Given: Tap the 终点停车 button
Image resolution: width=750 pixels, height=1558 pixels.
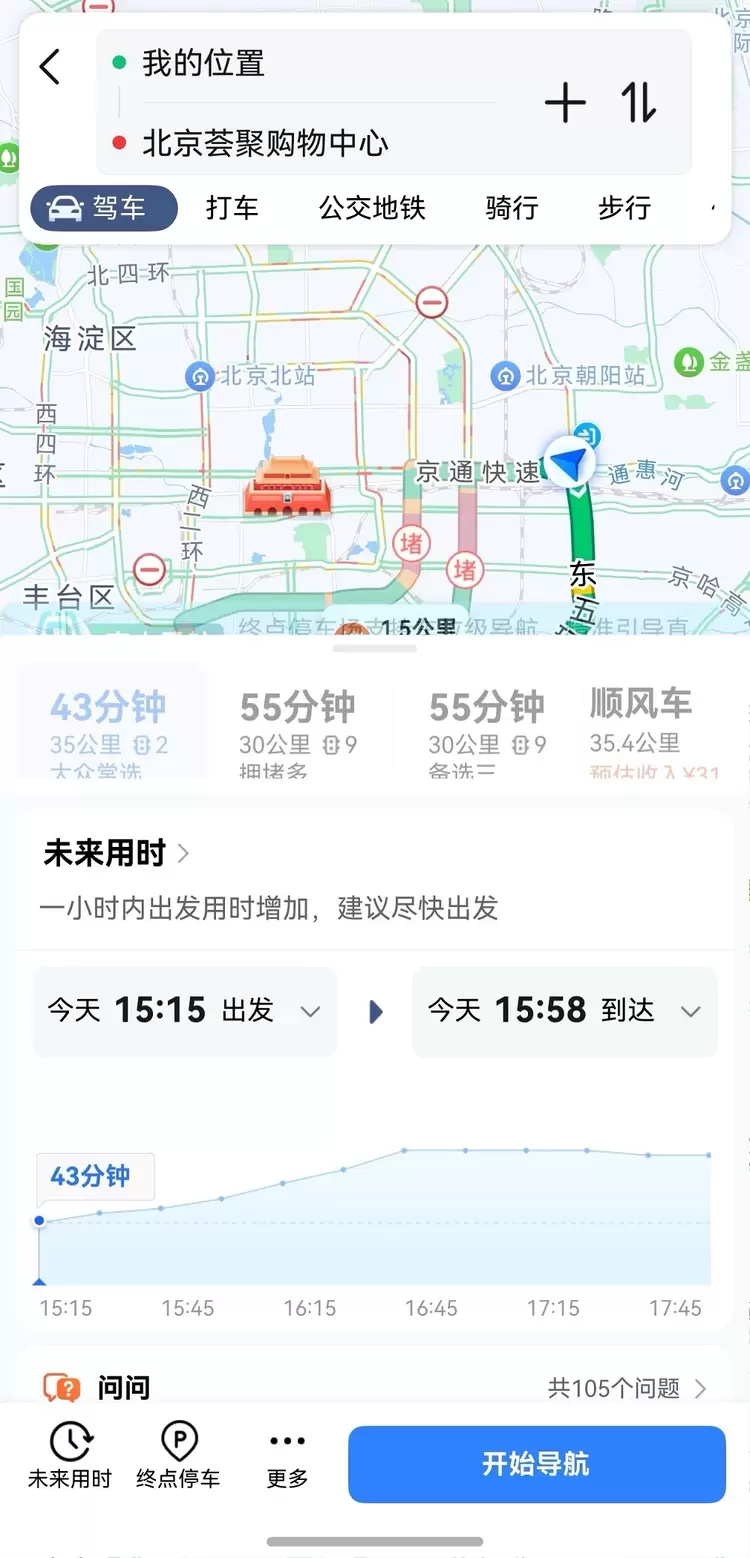Looking at the screenshot, I should click(x=178, y=1457).
